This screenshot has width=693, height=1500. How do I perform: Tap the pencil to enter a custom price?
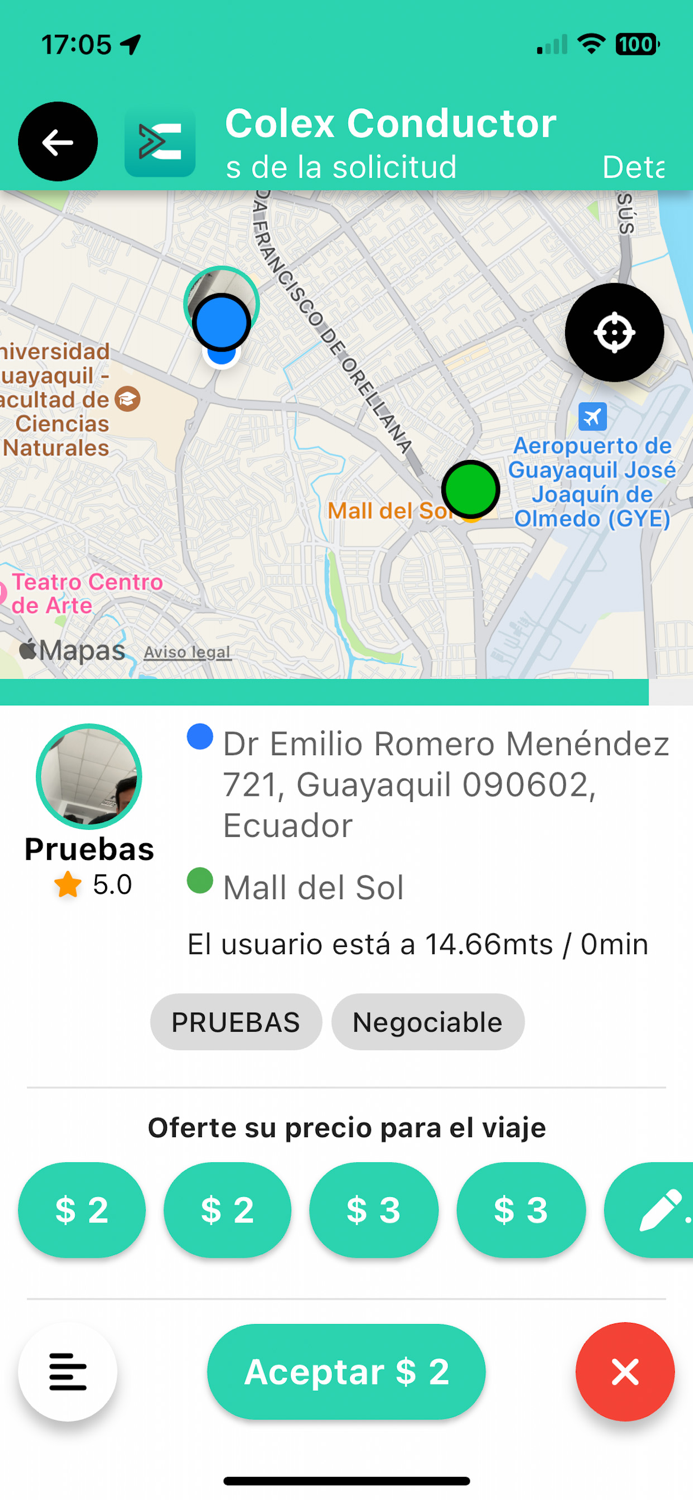coord(655,1210)
